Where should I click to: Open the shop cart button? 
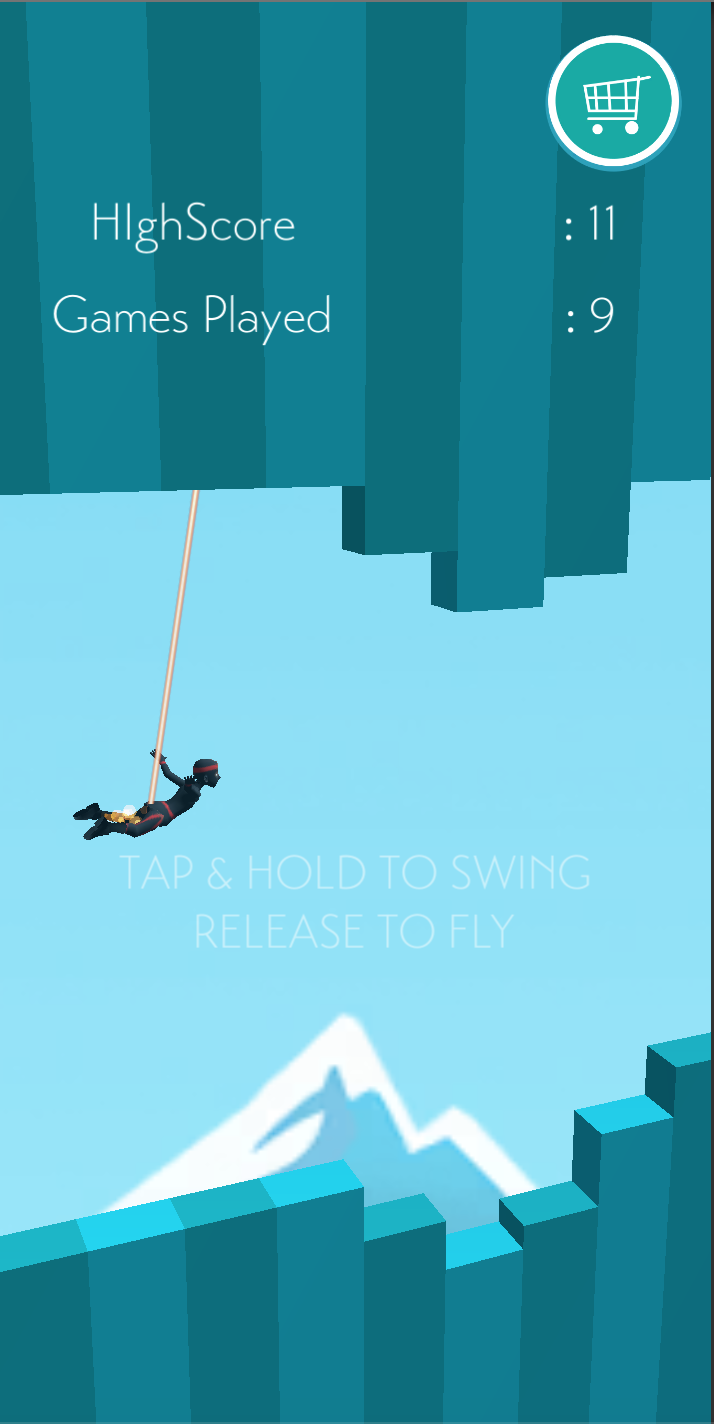(613, 102)
